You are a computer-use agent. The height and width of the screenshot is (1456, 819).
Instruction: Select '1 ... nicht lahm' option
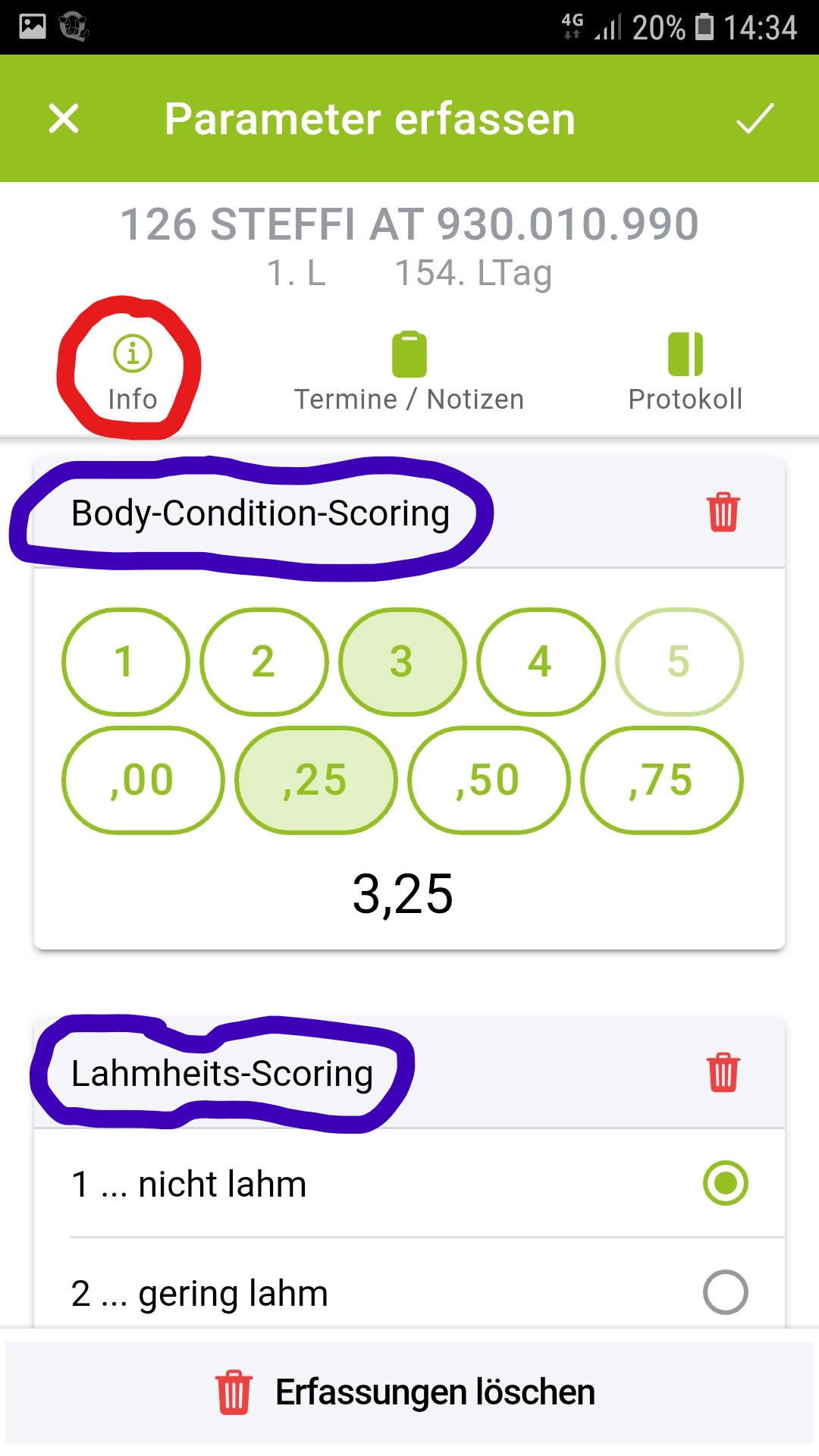725,1183
